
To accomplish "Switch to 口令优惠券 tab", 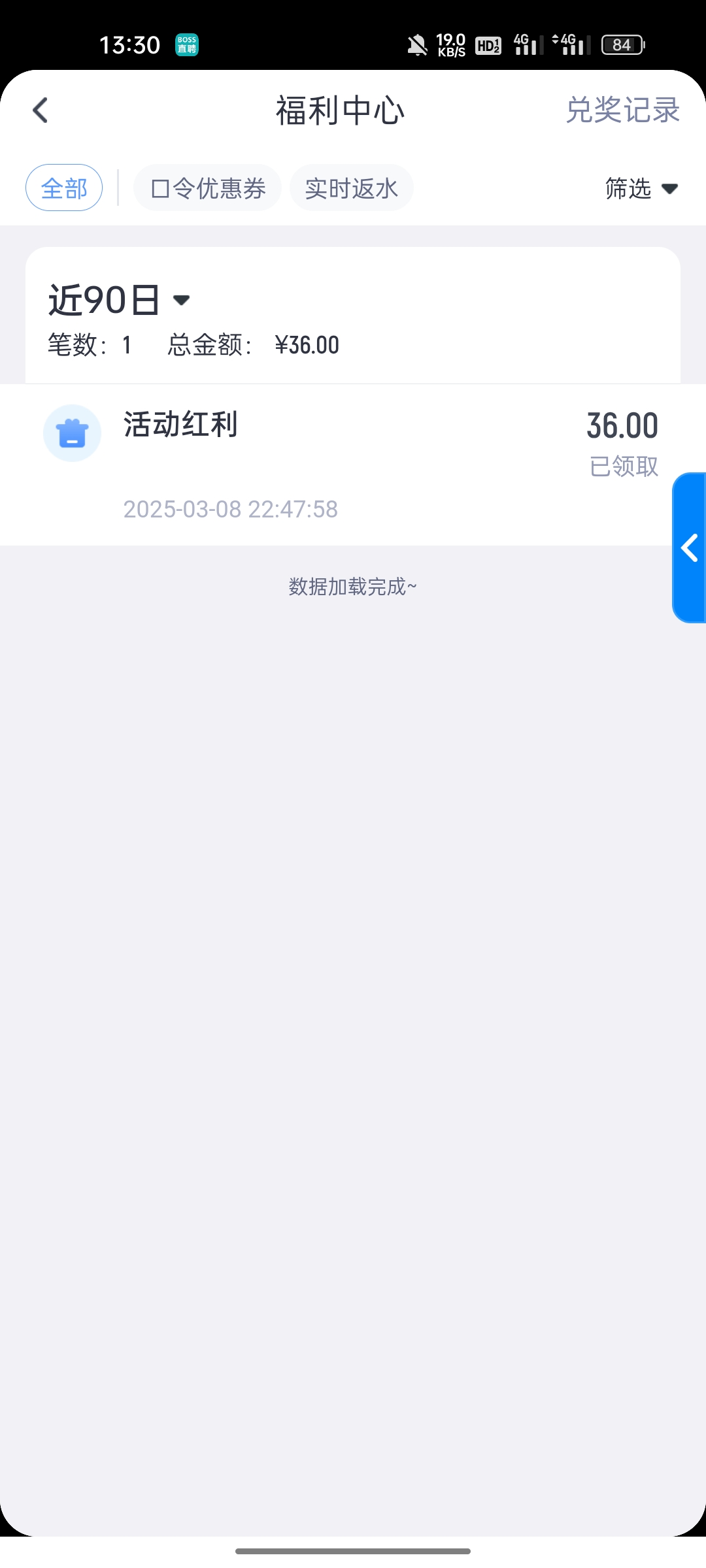I will (207, 188).
